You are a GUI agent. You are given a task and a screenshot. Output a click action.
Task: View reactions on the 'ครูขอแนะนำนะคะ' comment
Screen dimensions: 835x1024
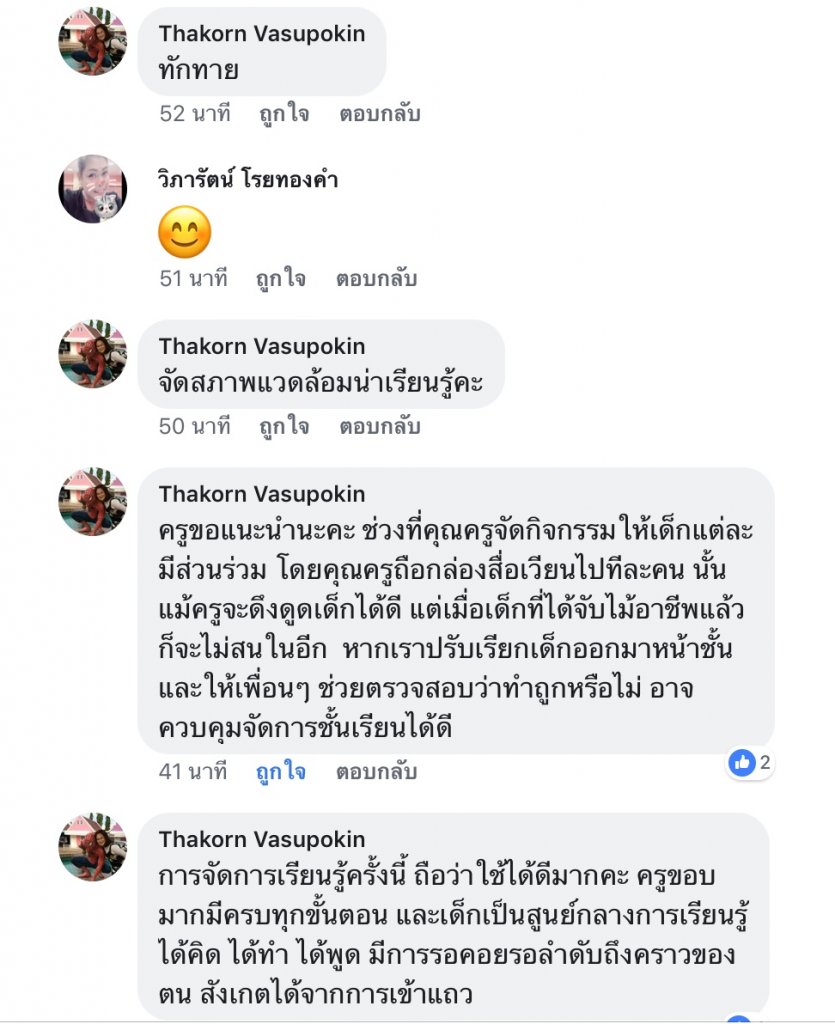tap(750, 764)
